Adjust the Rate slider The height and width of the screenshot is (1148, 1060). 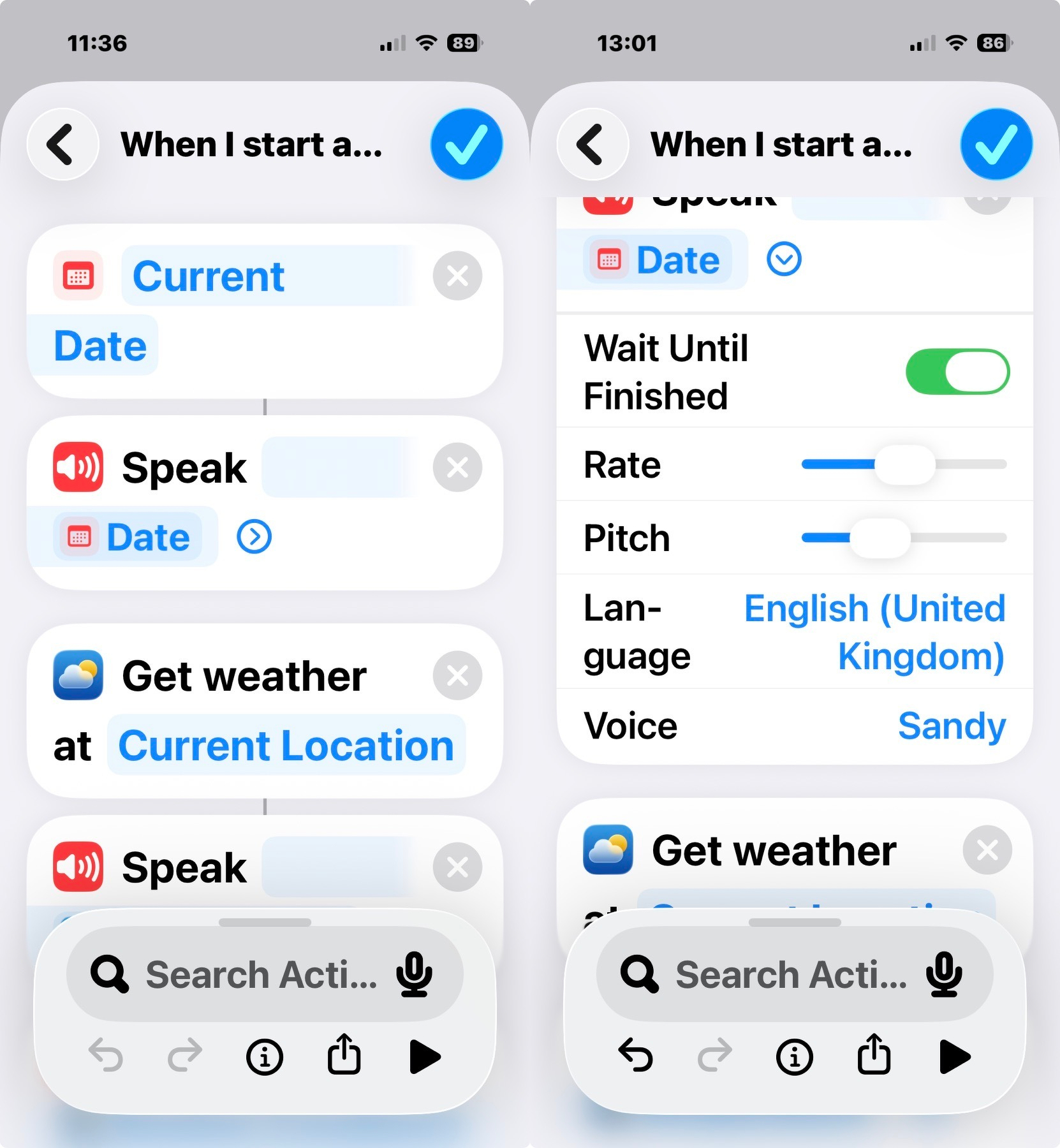904,464
